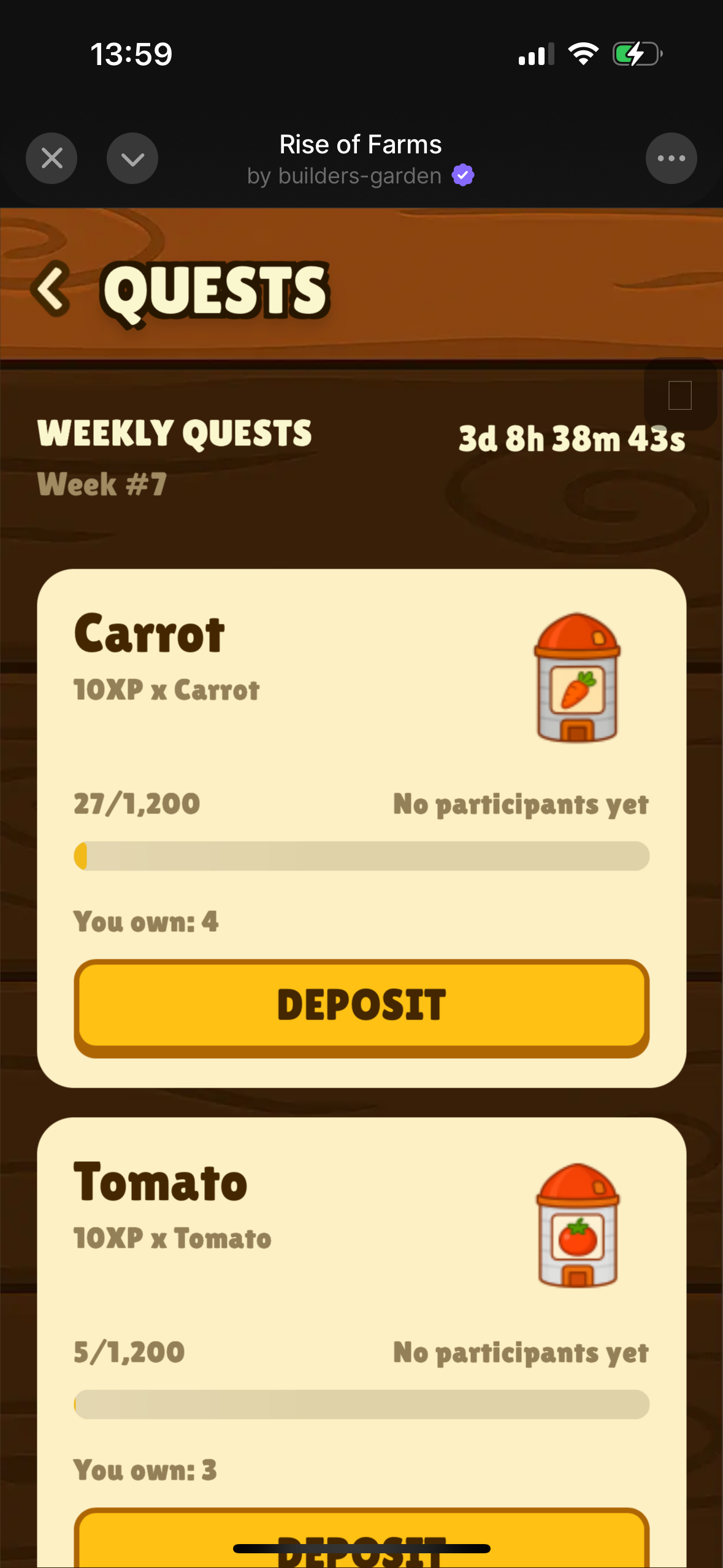The width and height of the screenshot is (723, 1568).
Task: Minimize the mini app with the down chevron
Action: tap(132, 159)
